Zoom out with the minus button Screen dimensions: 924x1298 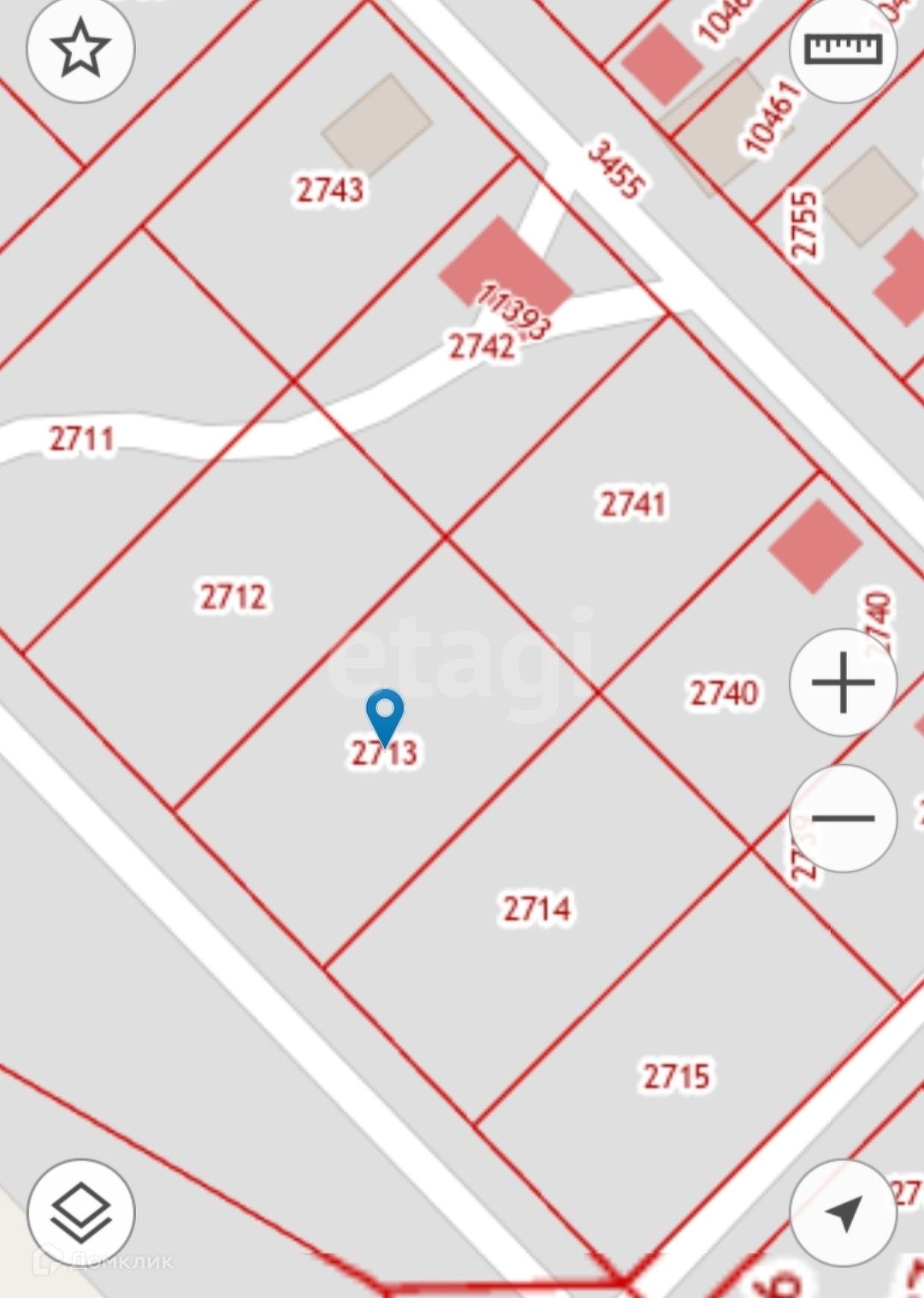point(843,818)
